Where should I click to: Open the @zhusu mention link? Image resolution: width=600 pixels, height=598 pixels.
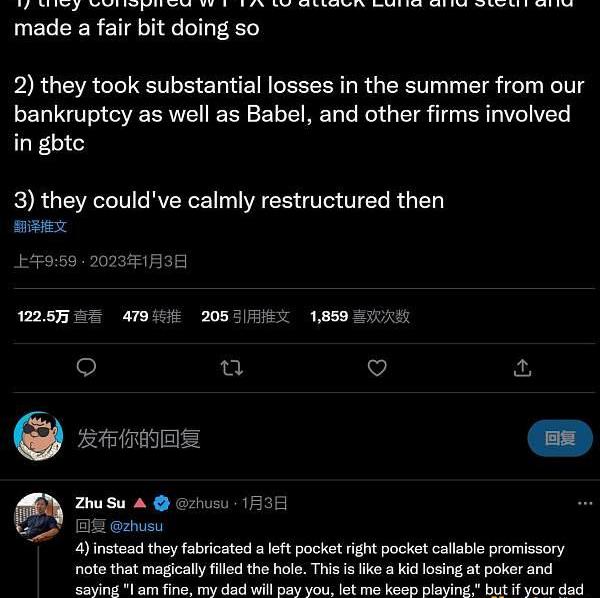136,525
